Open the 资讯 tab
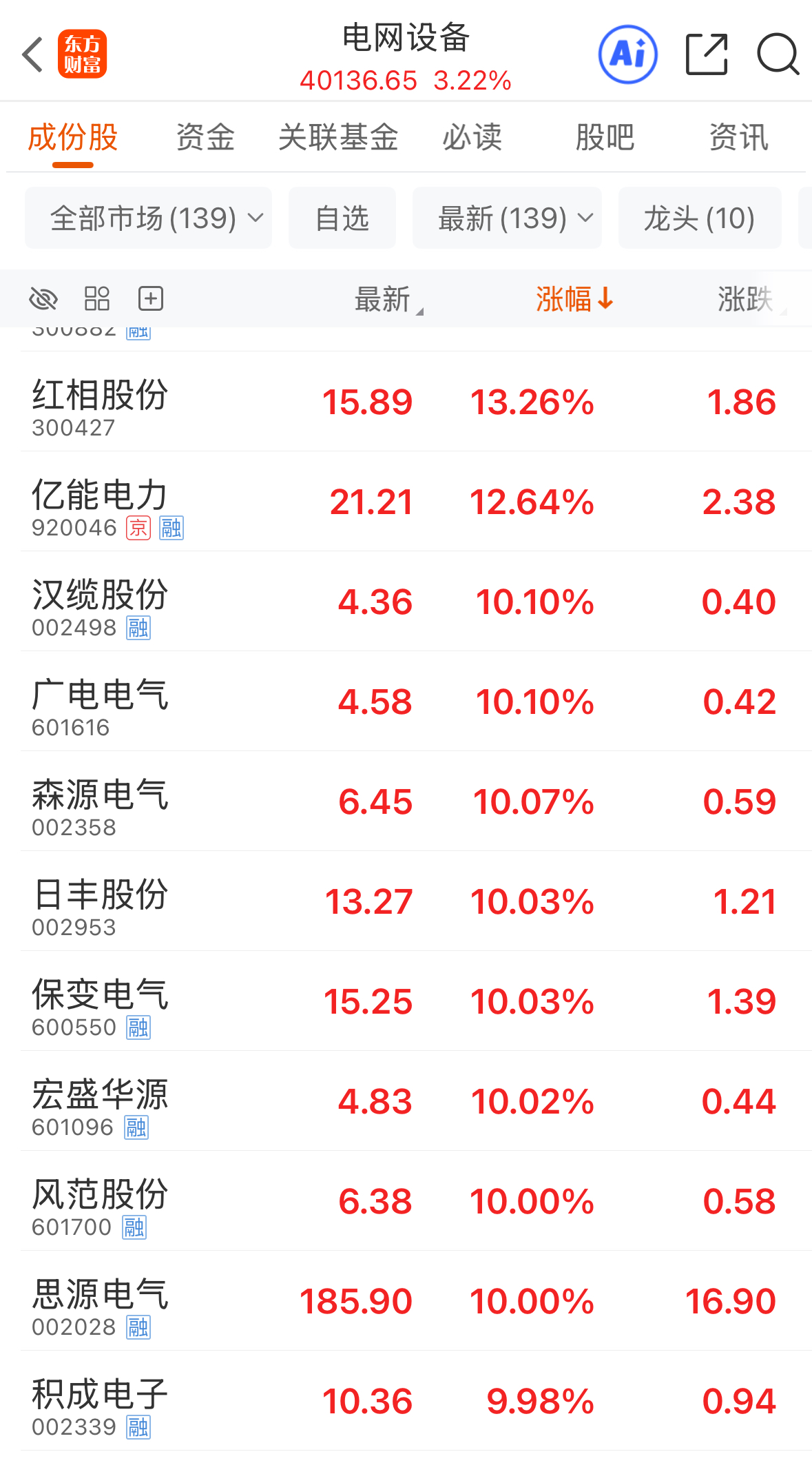Screen dimensions: 812x1474 pos(738,137)
